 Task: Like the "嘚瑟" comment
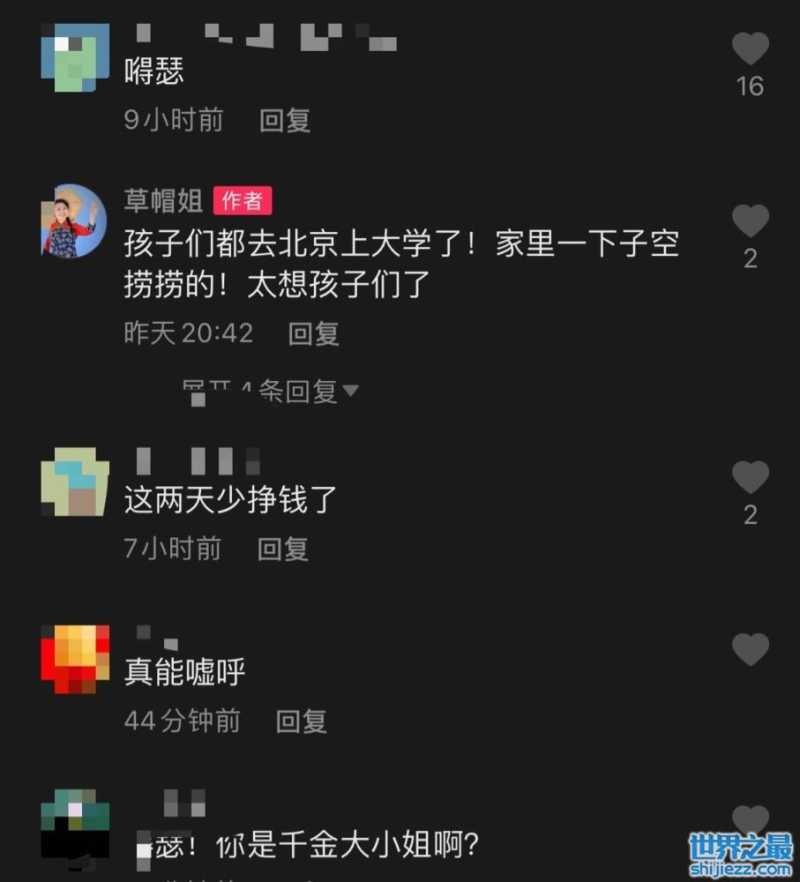[750, 49]
